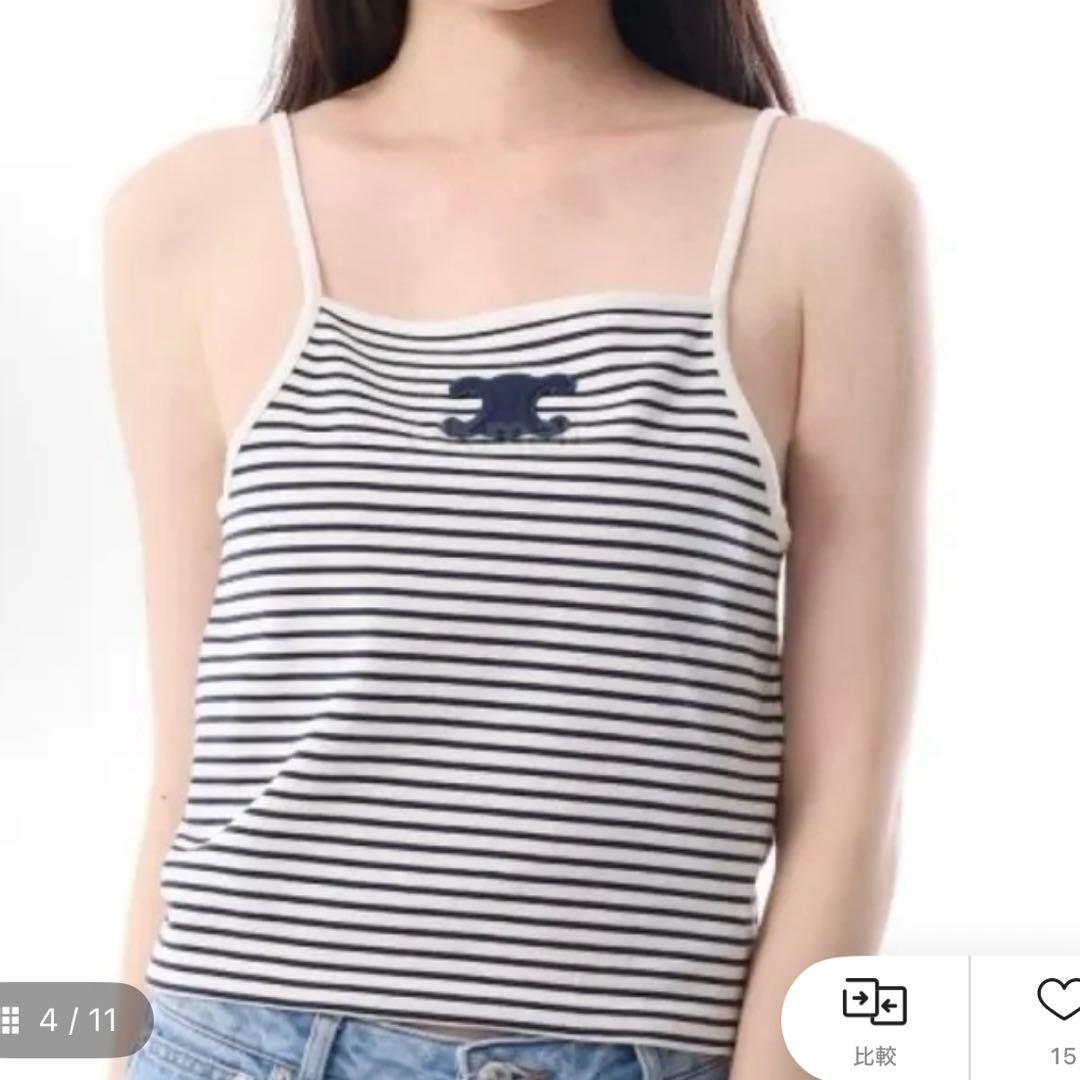Tap the 比較 compare button
This screenshot has width=1080, height=1080.
click(x=874, y=1021)
